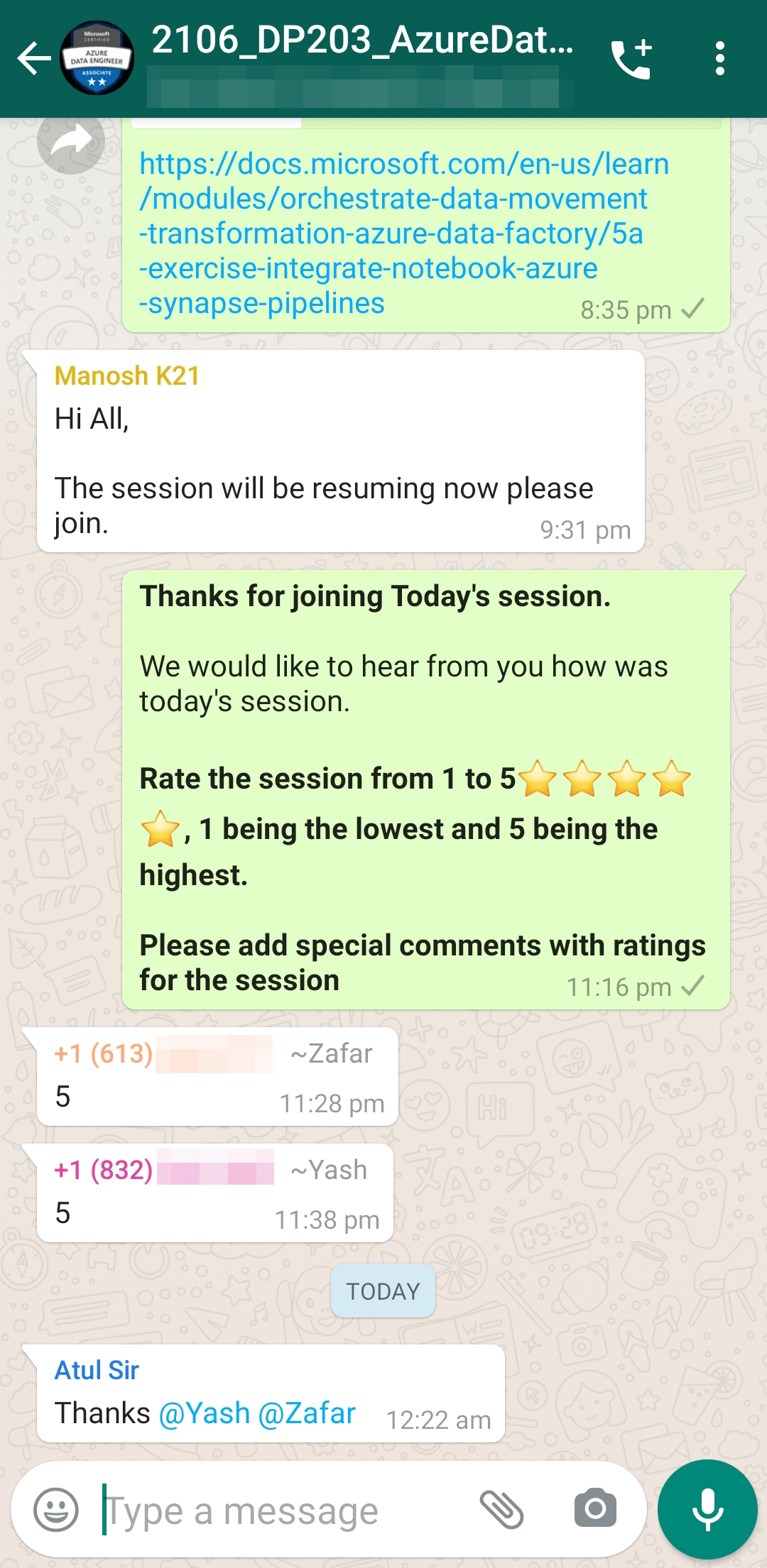Attach a file to the chat
The width and height of the screenshot is (767, 1568).
pyautogui.click(x=501, y=1510)
